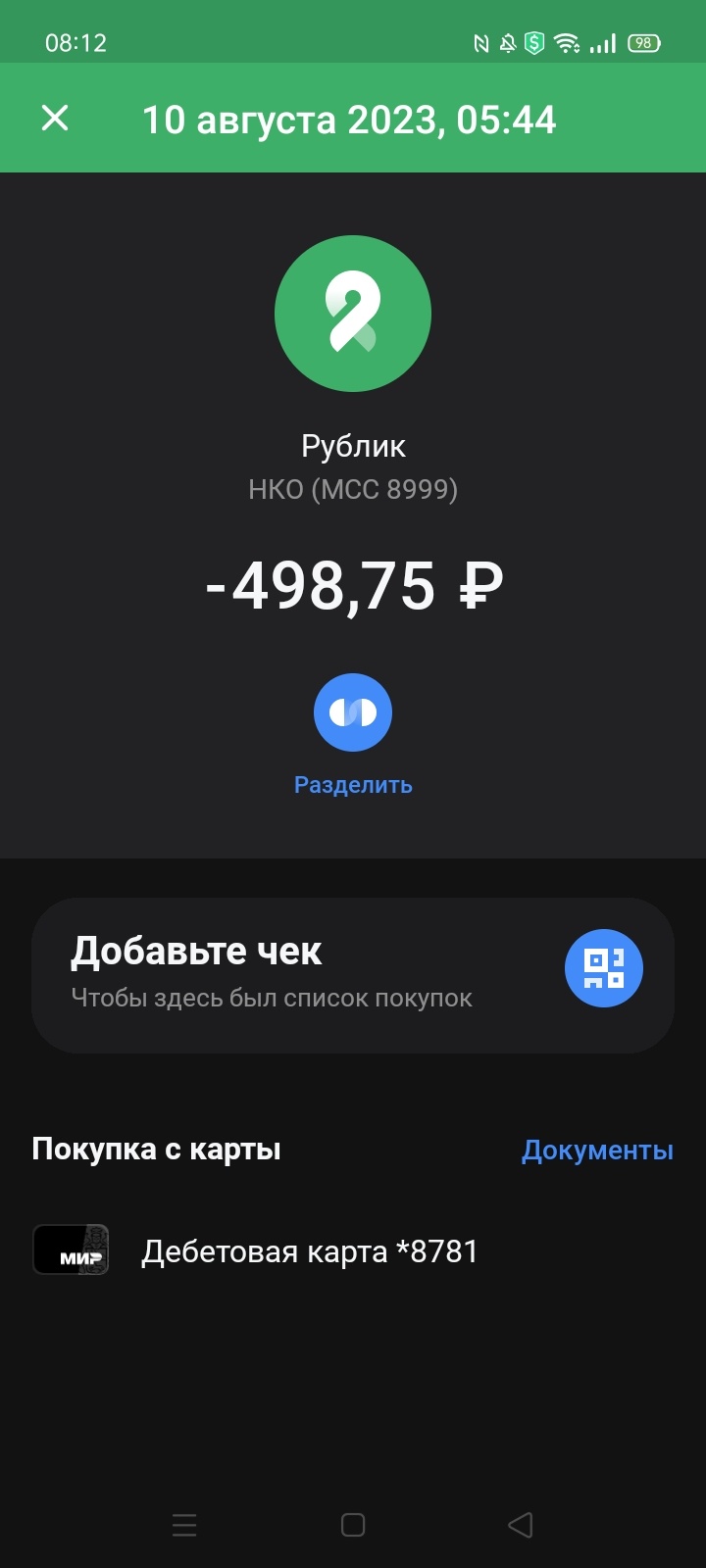The width and height of the screenshot is (706, 1568).
Task: Open the Добавьте чек card
Action: pos(294,974)
